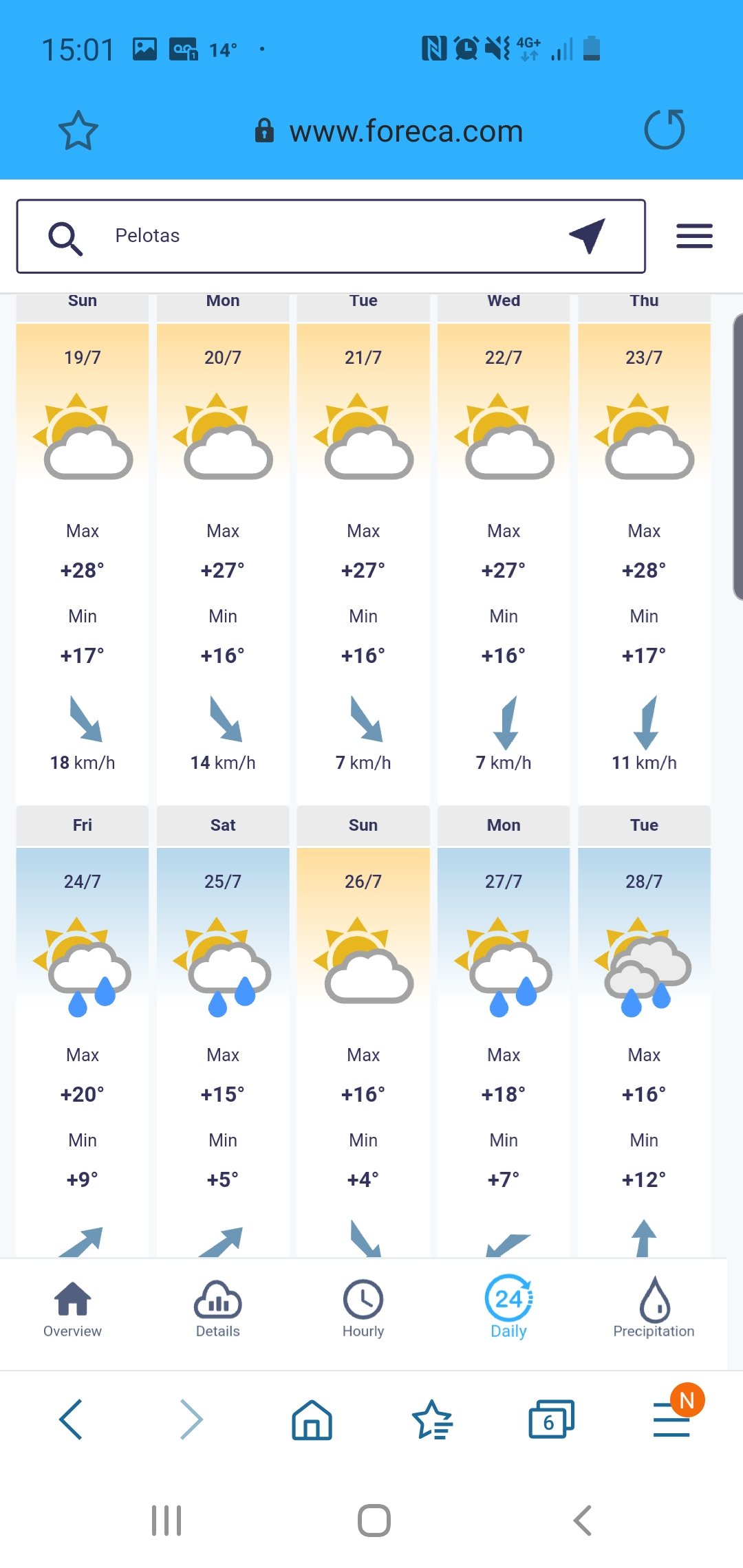
Task: Go to the browser home page
Action: (x=312, y=1419)
